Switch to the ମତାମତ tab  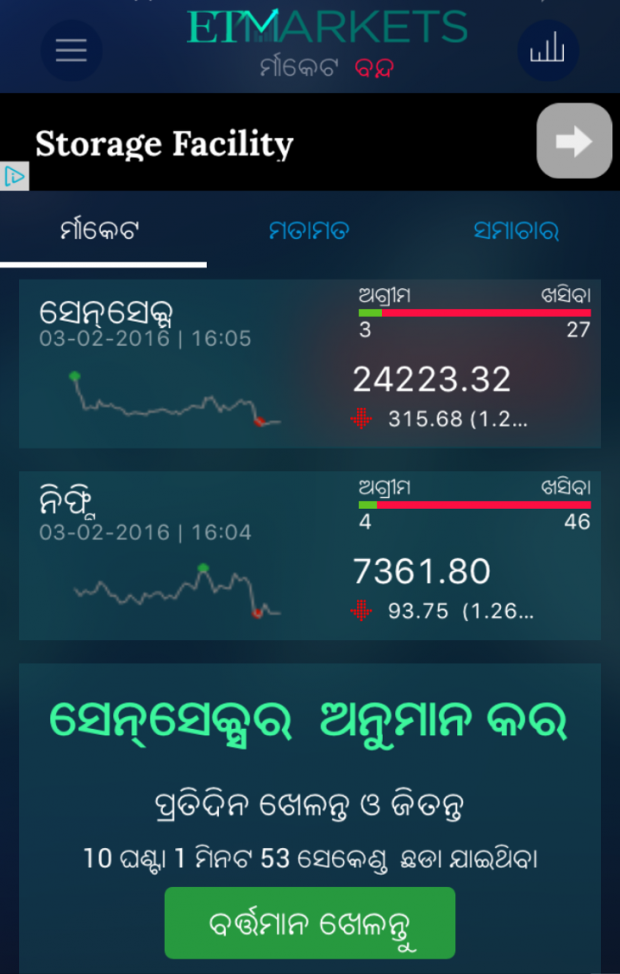309,231
